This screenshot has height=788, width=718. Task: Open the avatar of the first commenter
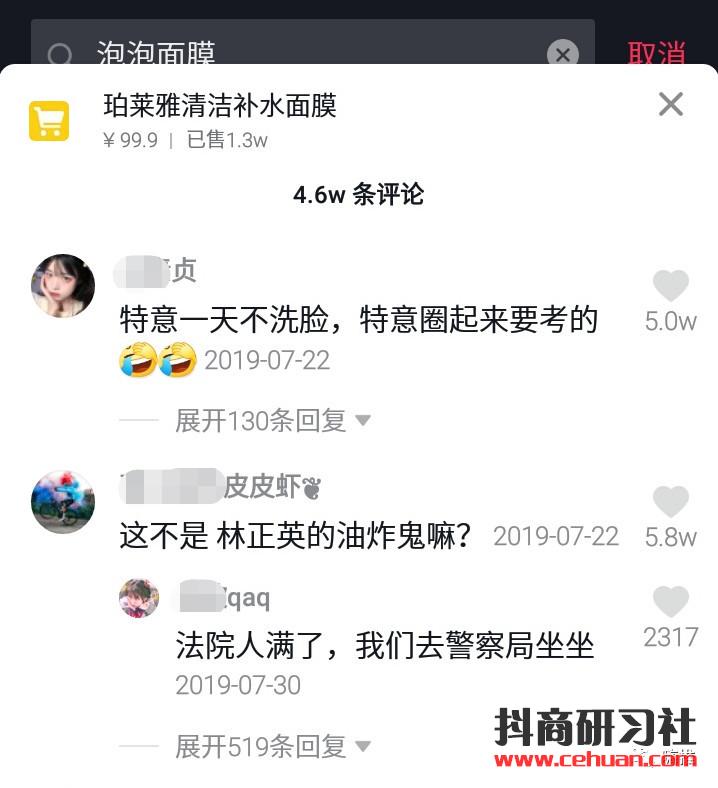63,286
